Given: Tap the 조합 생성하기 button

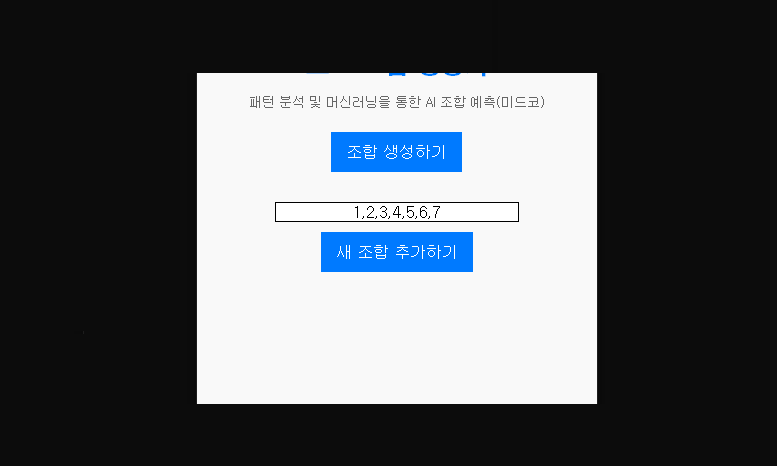Looking at the screenshot, I should (396, 152).
